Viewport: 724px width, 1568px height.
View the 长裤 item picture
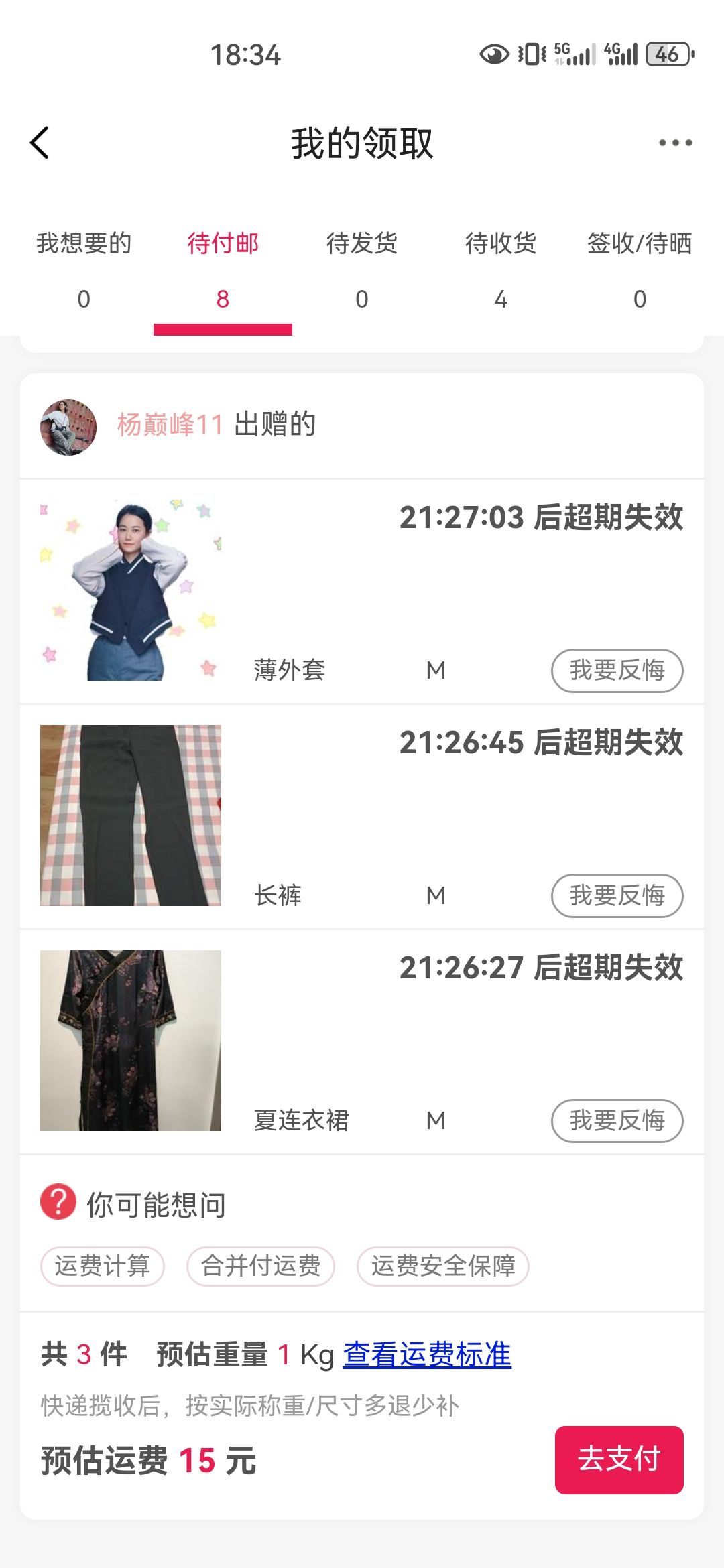[x=131, y=815]
